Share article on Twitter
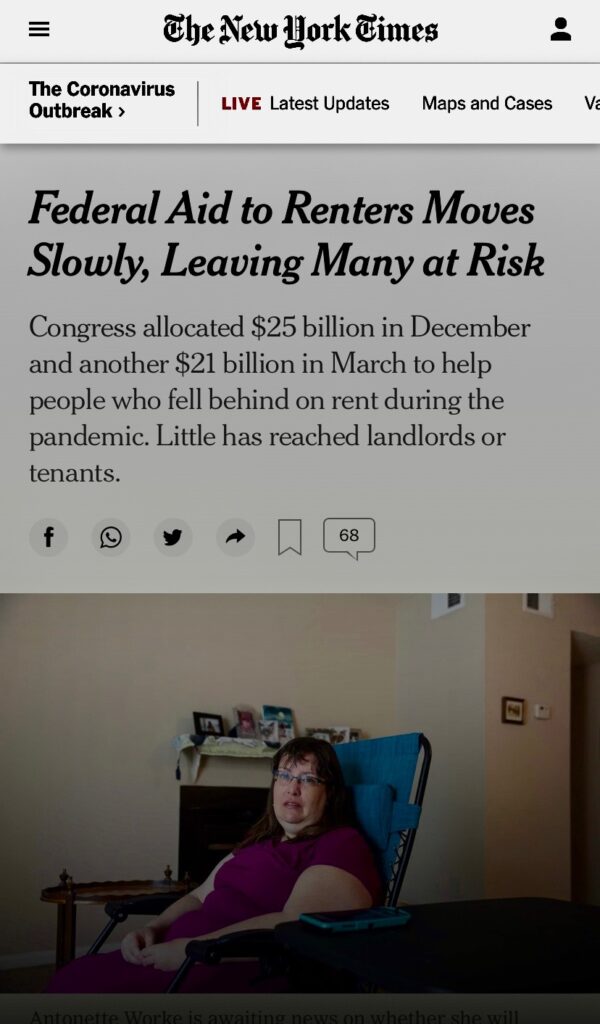600x1024 pixels. tap(172, 537)
